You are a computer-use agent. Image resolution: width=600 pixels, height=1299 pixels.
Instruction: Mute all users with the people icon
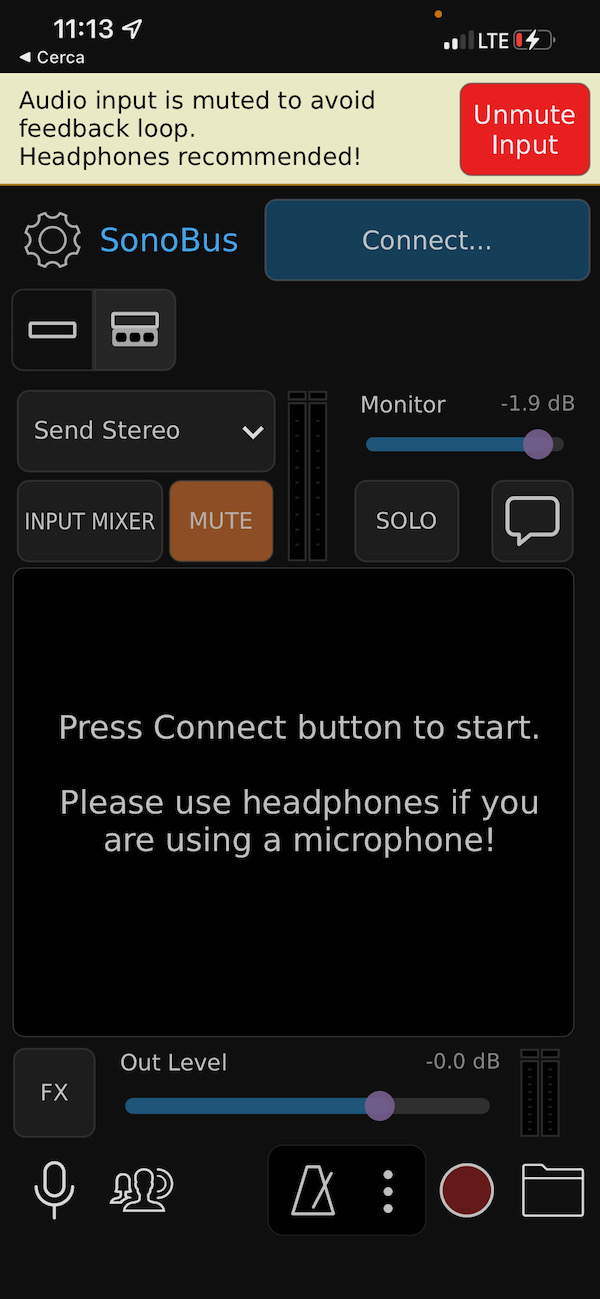pos(141,1190)
